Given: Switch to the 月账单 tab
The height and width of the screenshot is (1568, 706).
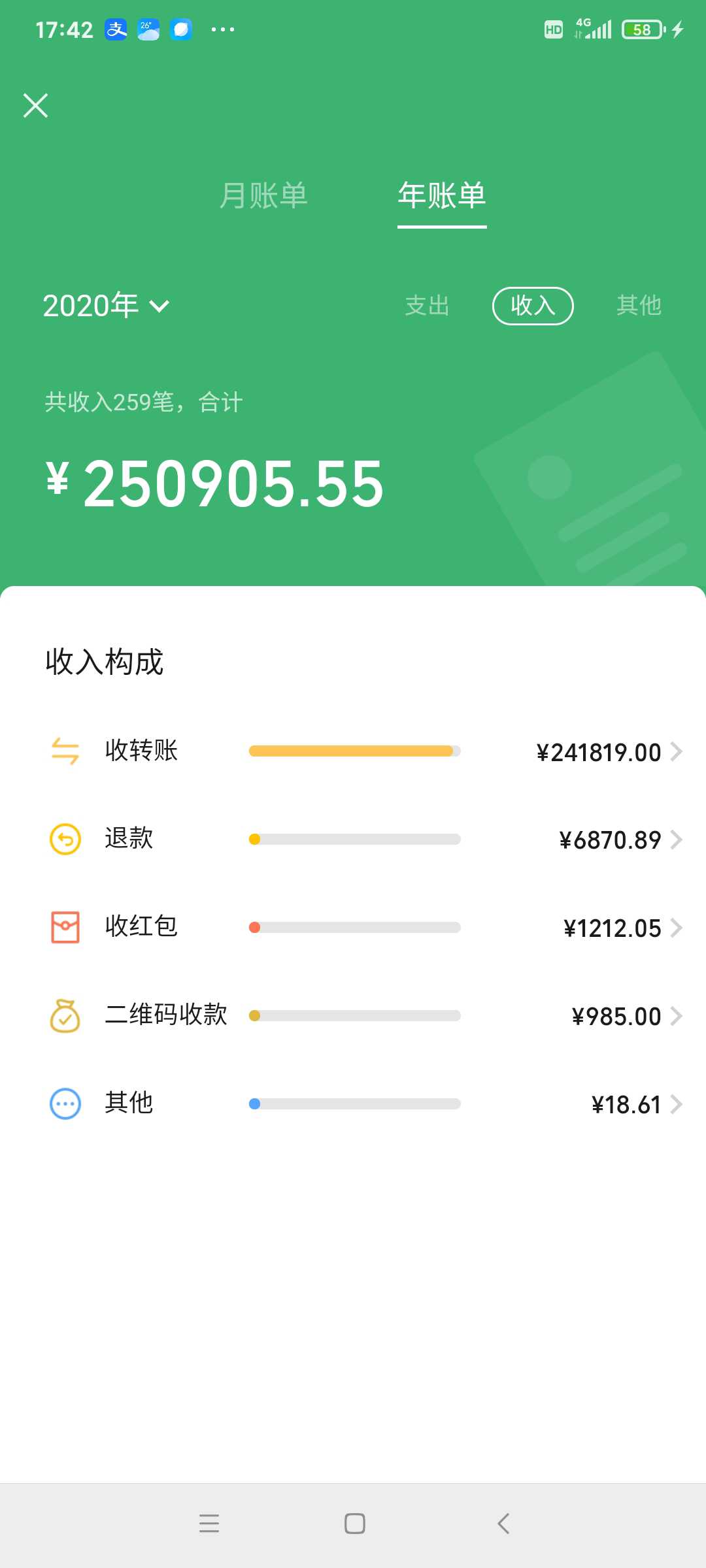Looking at the screenshot, I should (x=263, y=195).
